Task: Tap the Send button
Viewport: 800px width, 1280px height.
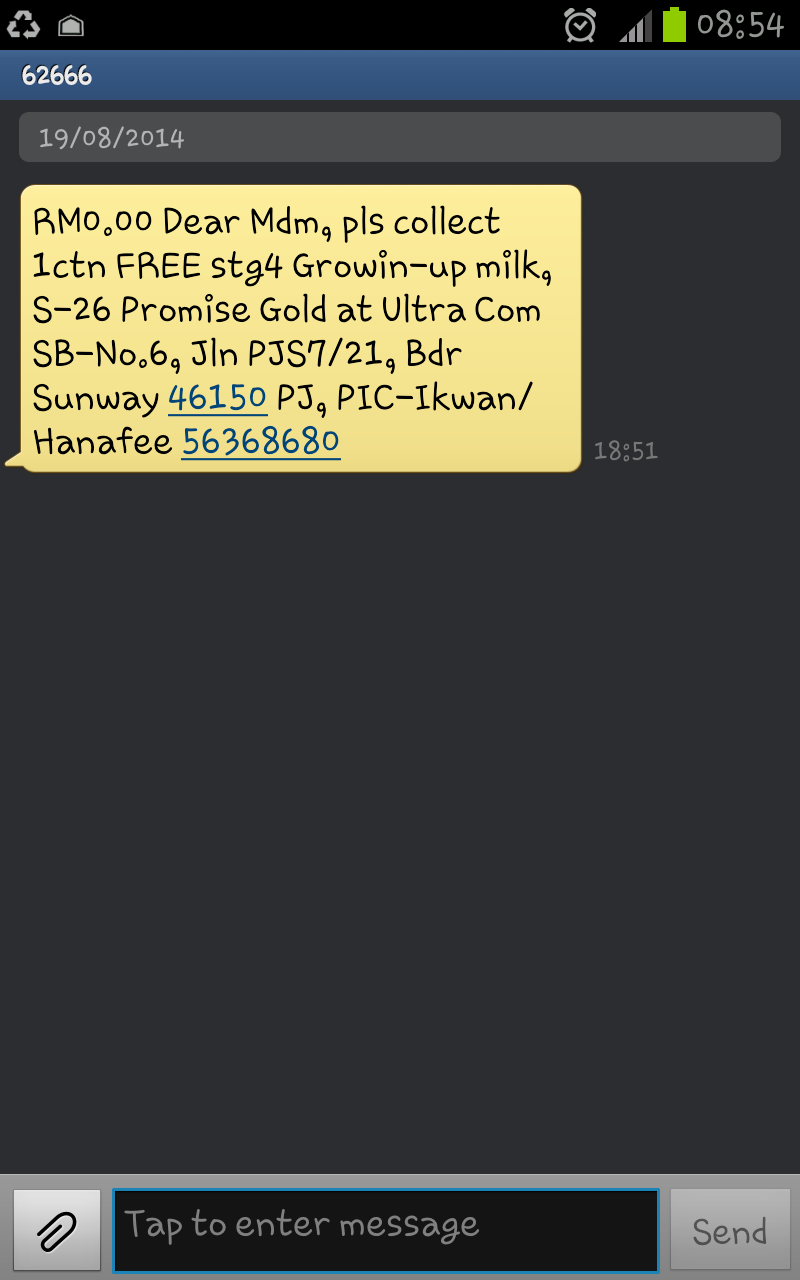Action: pos(729,1230)
